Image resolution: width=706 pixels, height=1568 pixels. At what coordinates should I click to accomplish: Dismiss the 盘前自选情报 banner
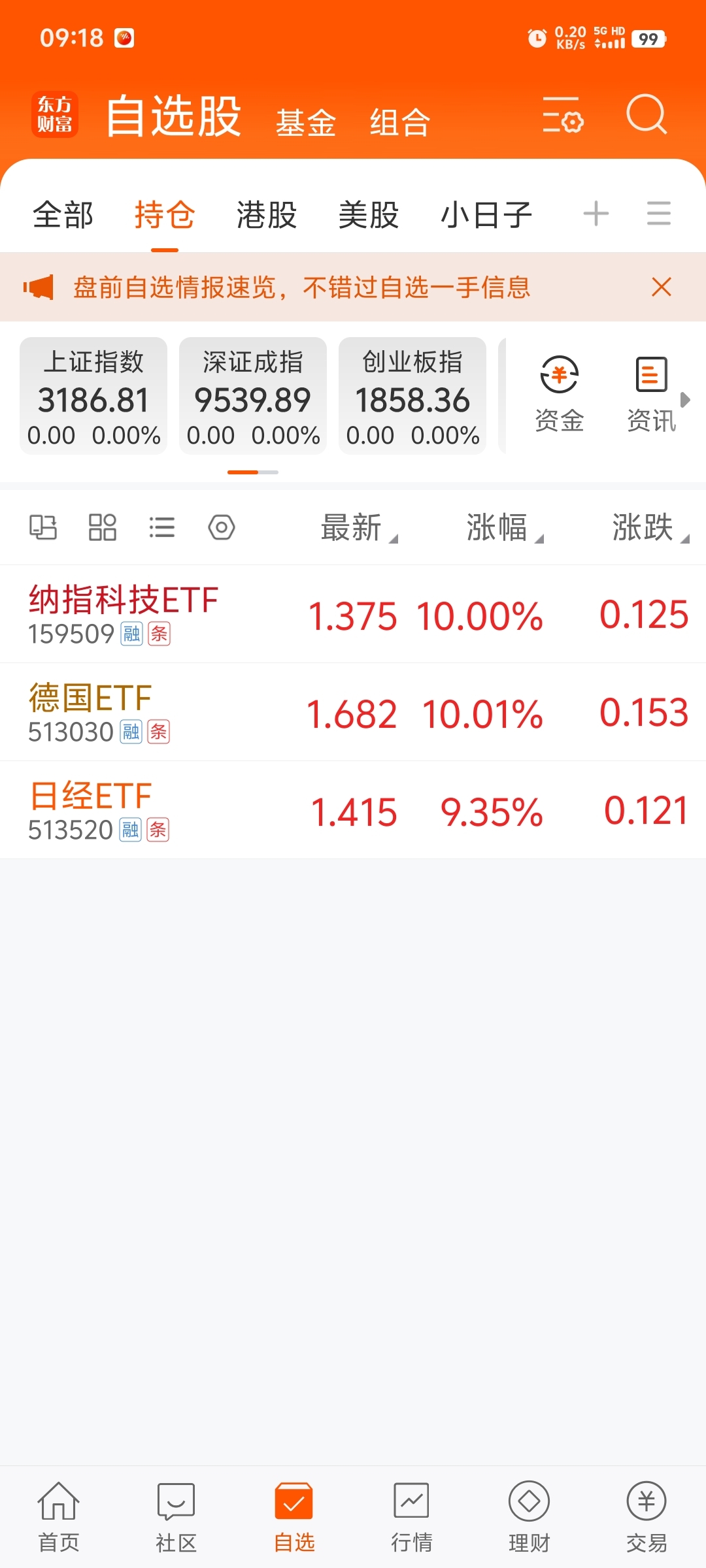pos(660,287)
